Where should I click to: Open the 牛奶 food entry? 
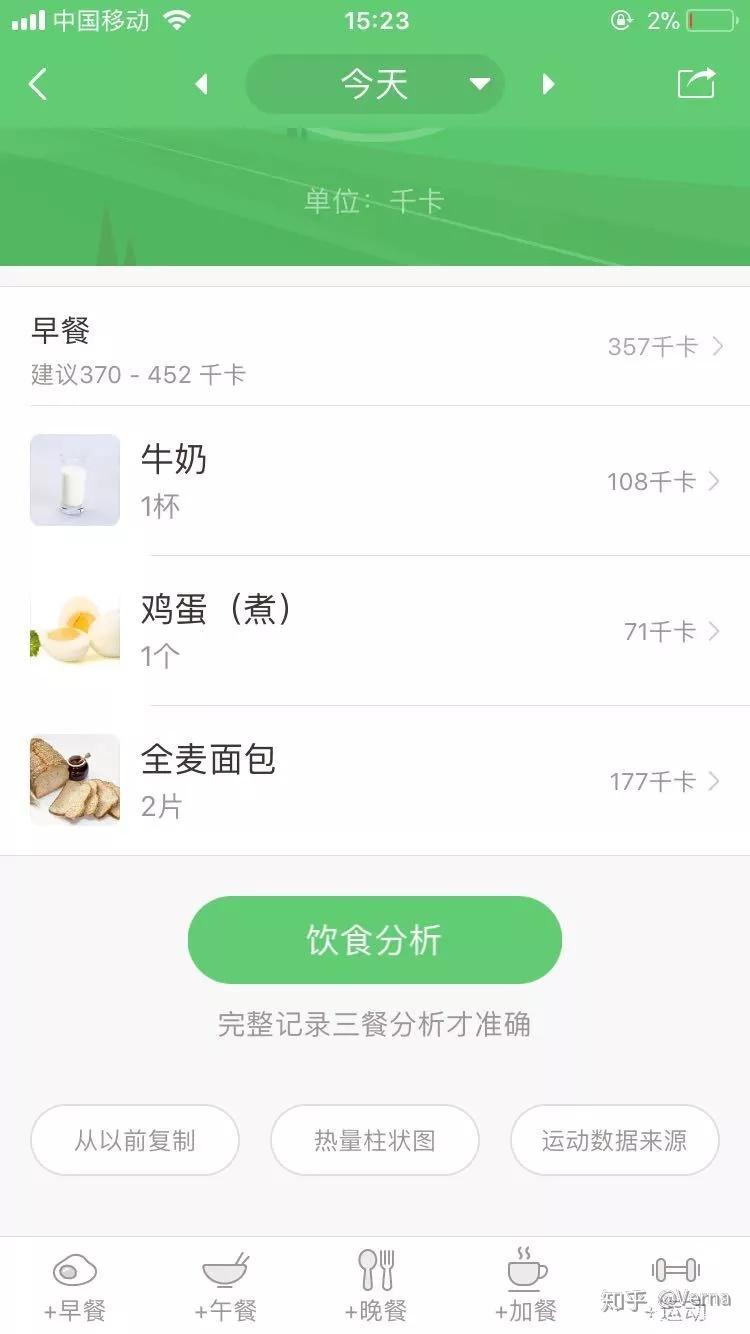click(x=375, y=481)
